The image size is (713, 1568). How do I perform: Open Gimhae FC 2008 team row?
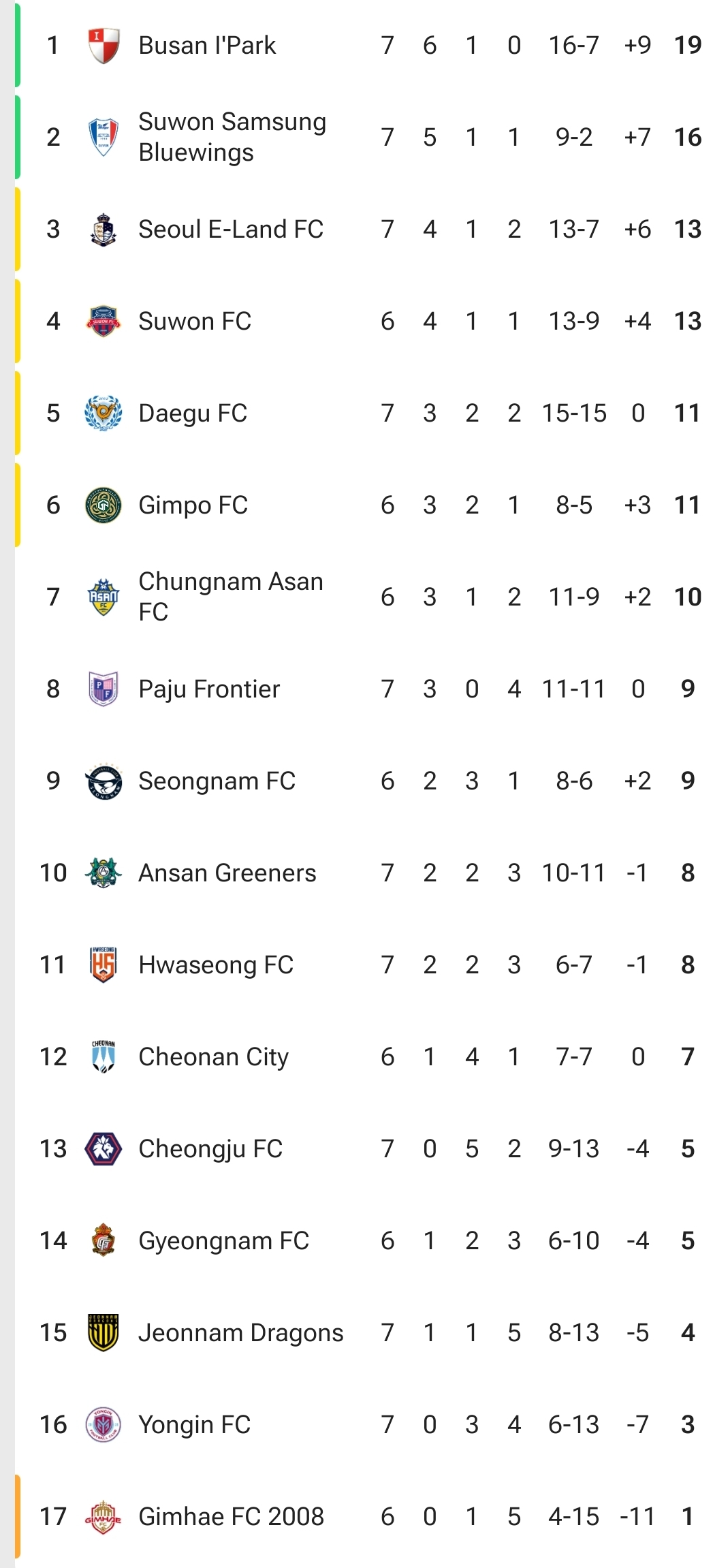[x=231, y=1517]
